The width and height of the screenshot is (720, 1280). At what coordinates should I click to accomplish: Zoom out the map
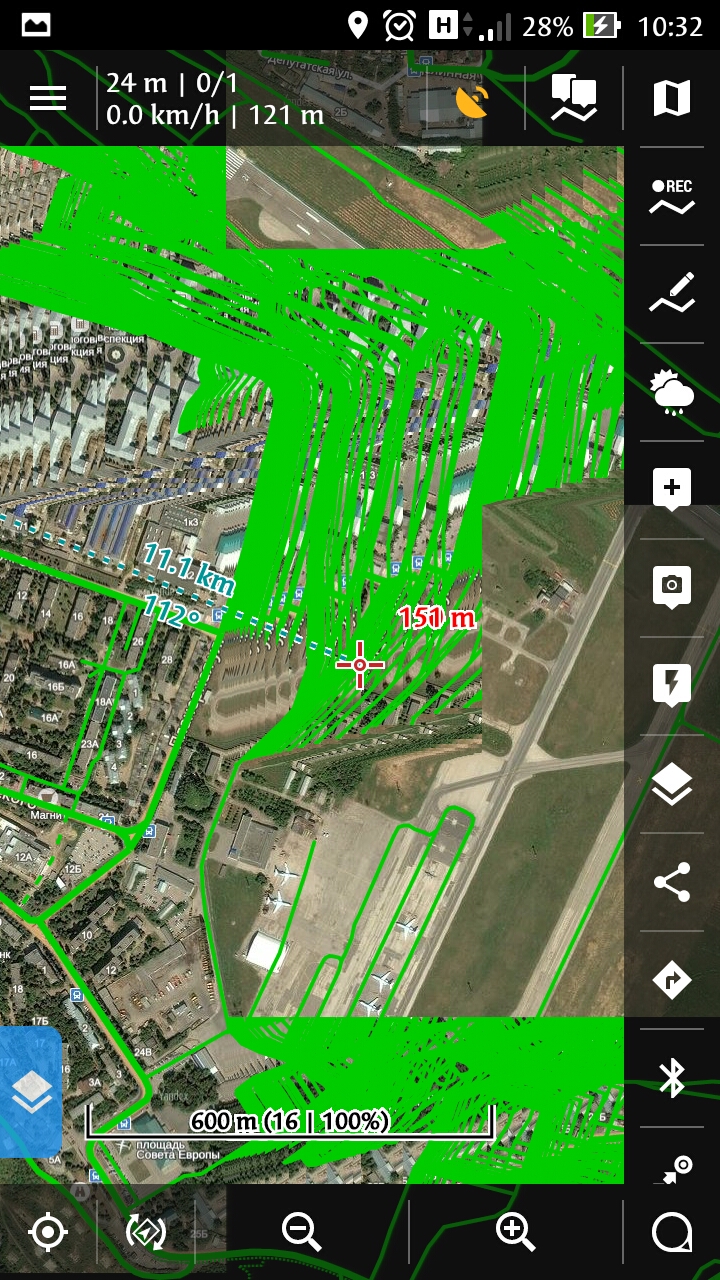point(301,1232)
